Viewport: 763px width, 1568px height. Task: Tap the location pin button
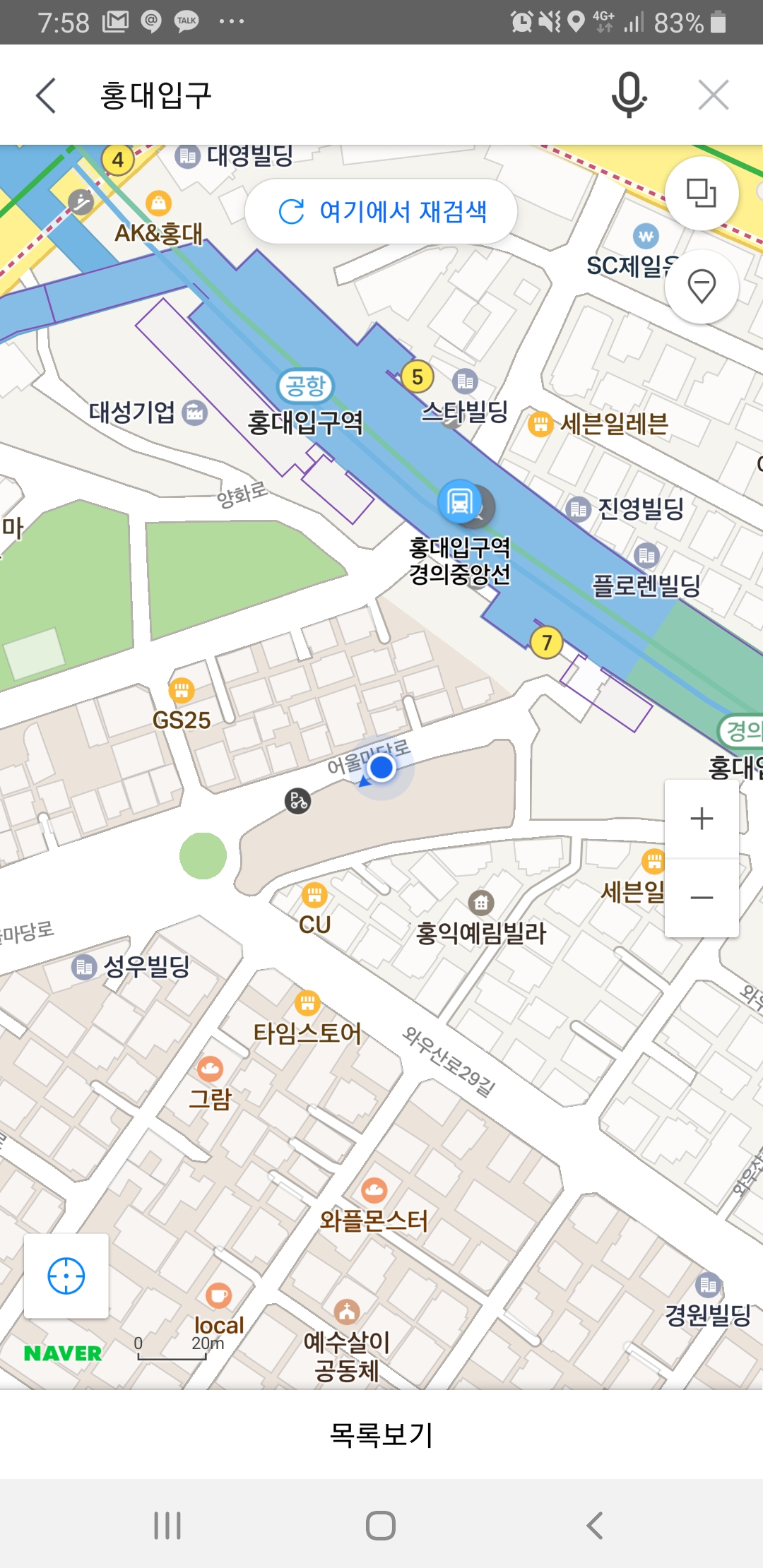pos(701,287)
